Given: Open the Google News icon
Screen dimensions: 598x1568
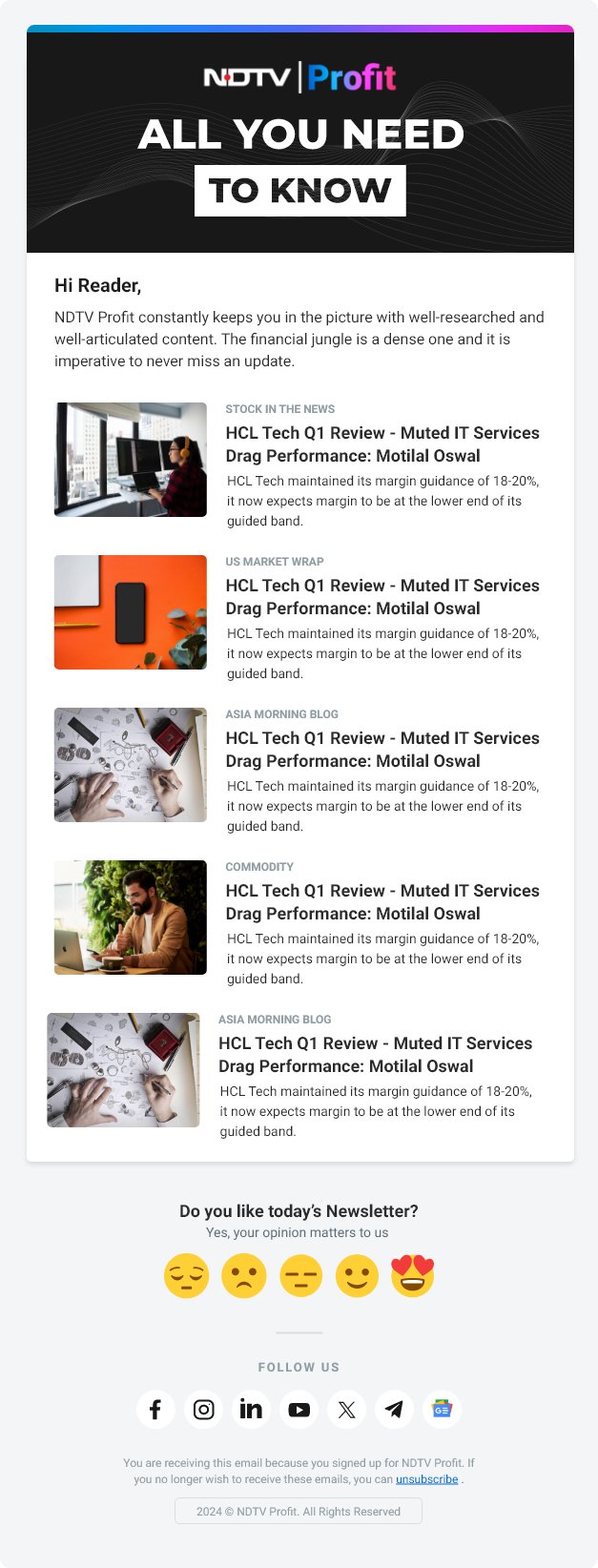Looking at the screenshot, I should [442, 1409].
